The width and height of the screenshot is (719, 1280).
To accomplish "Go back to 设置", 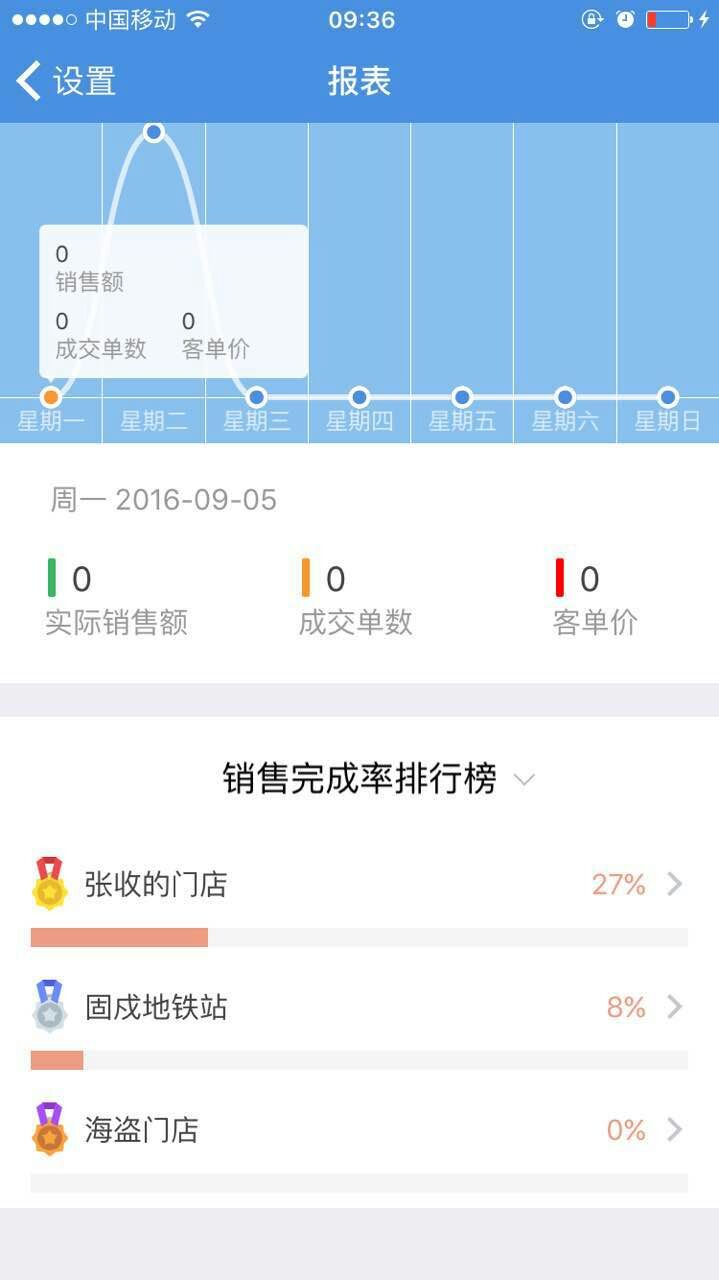I will (x=66, y=81).
